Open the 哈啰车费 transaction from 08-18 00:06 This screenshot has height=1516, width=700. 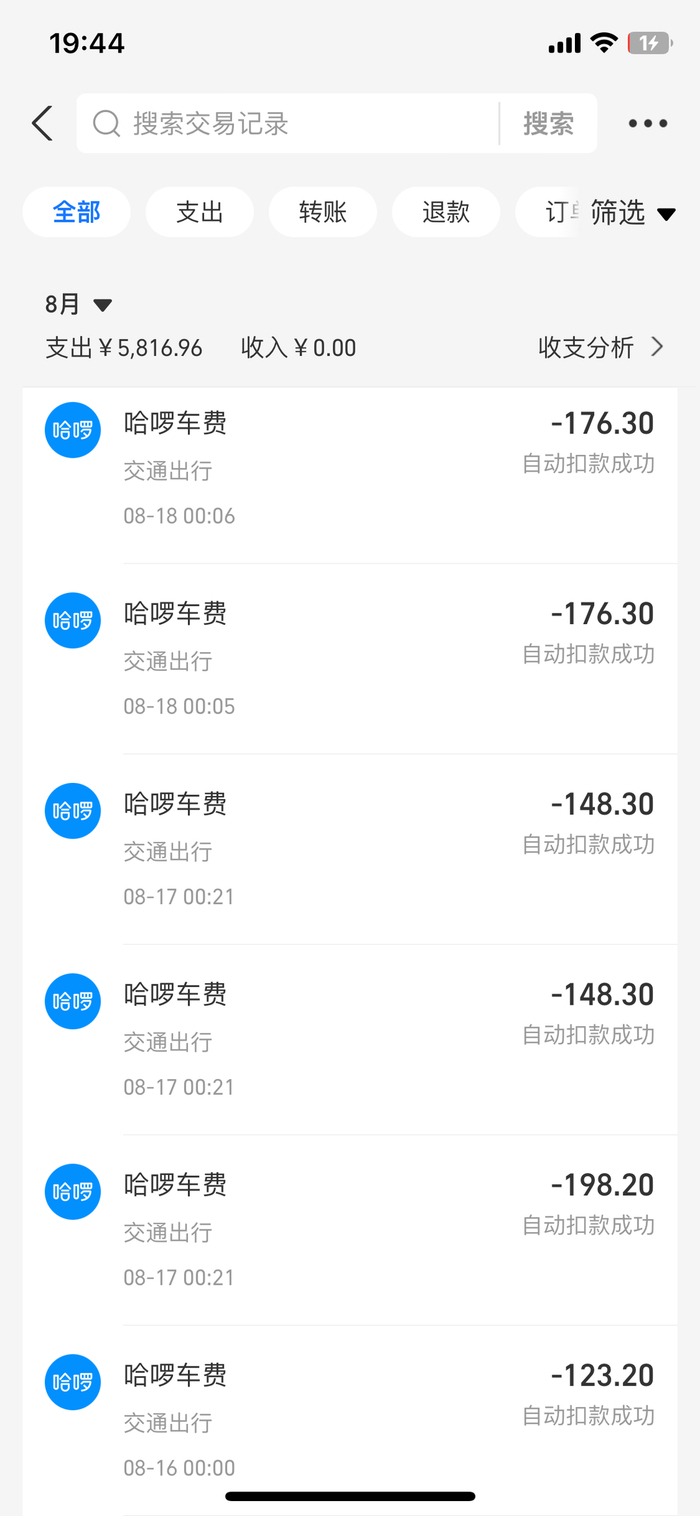click(350, 468)
